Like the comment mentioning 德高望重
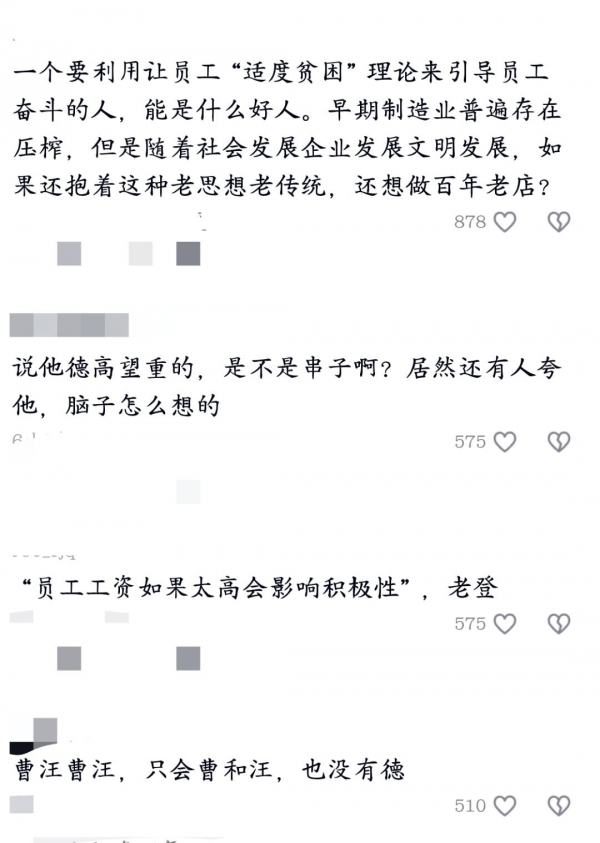600x843 pixels. pyautogui.click(x=505, y=441)
